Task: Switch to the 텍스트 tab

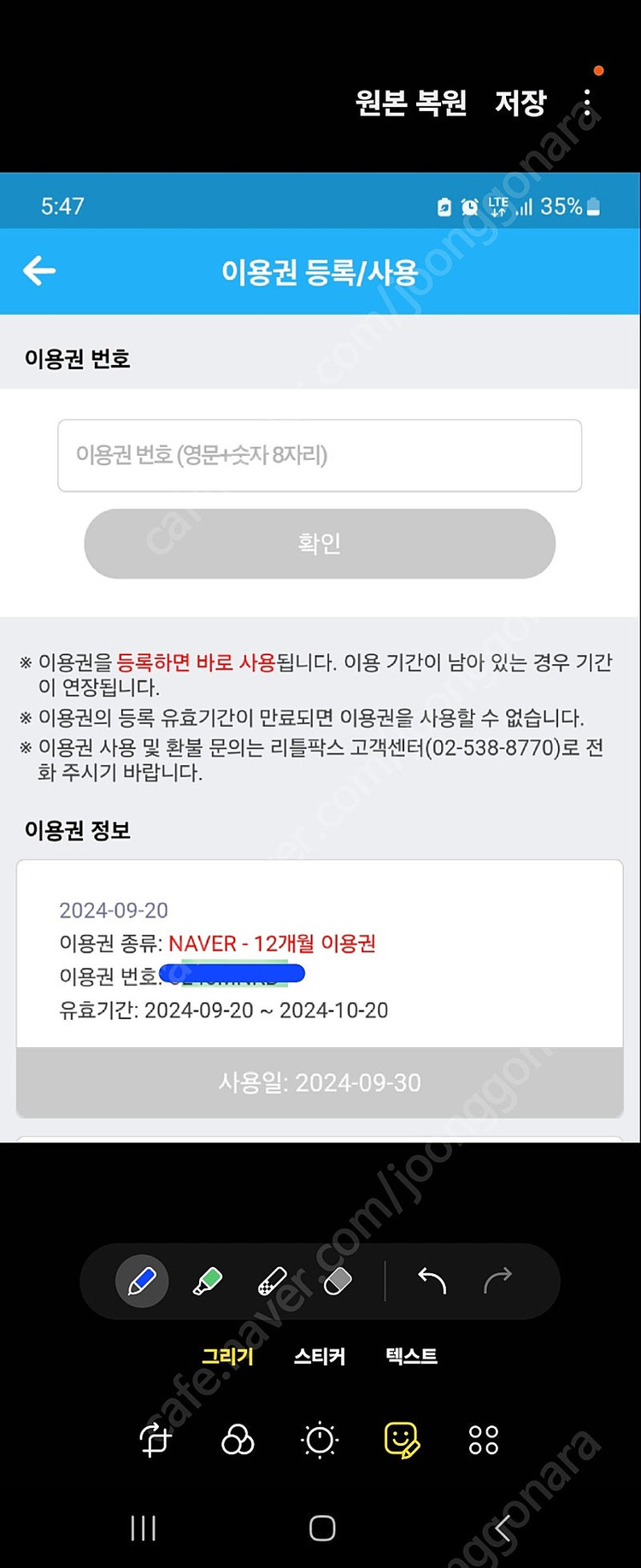Action: (411, 1356)
